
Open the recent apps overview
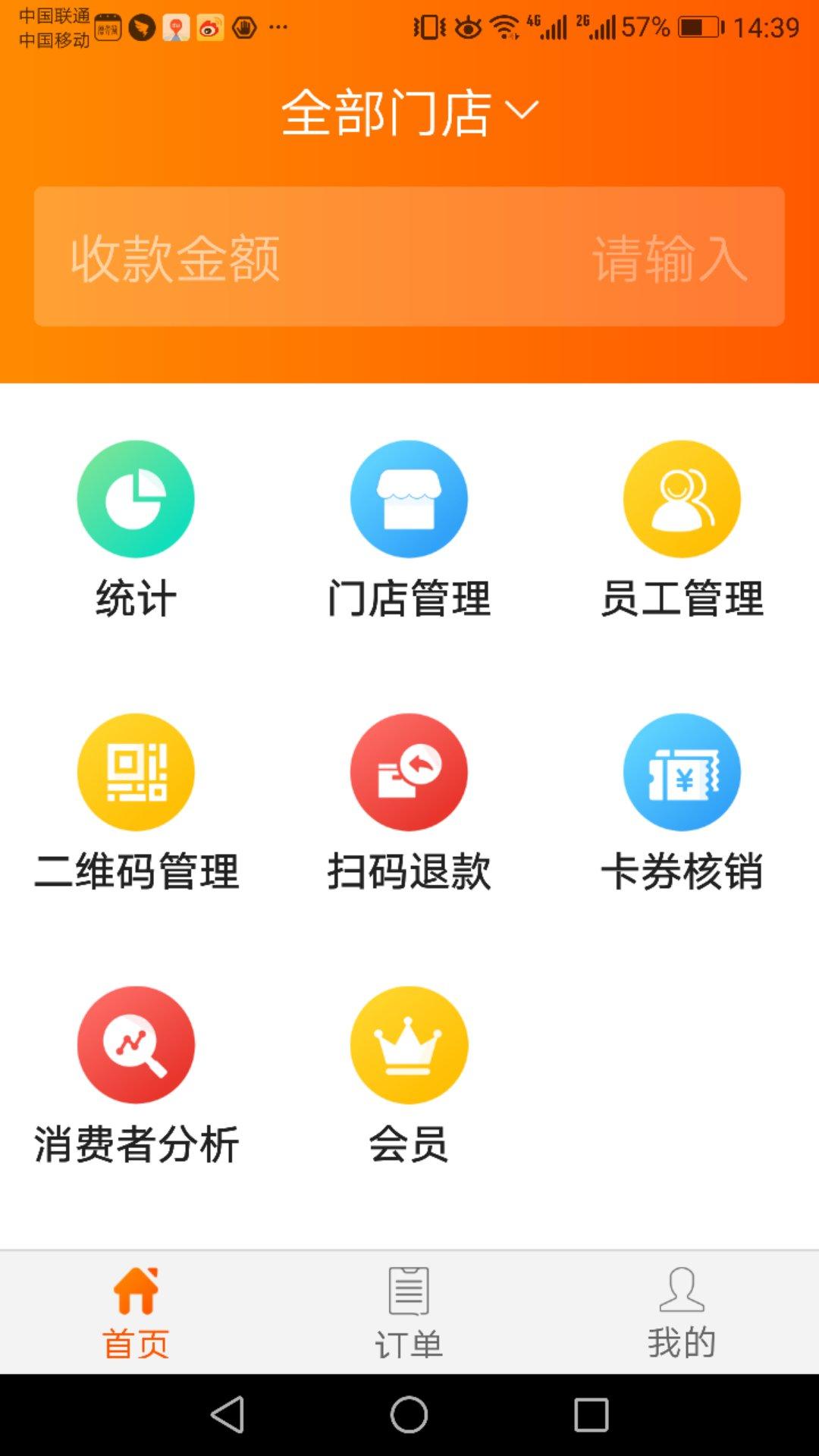591,1415
